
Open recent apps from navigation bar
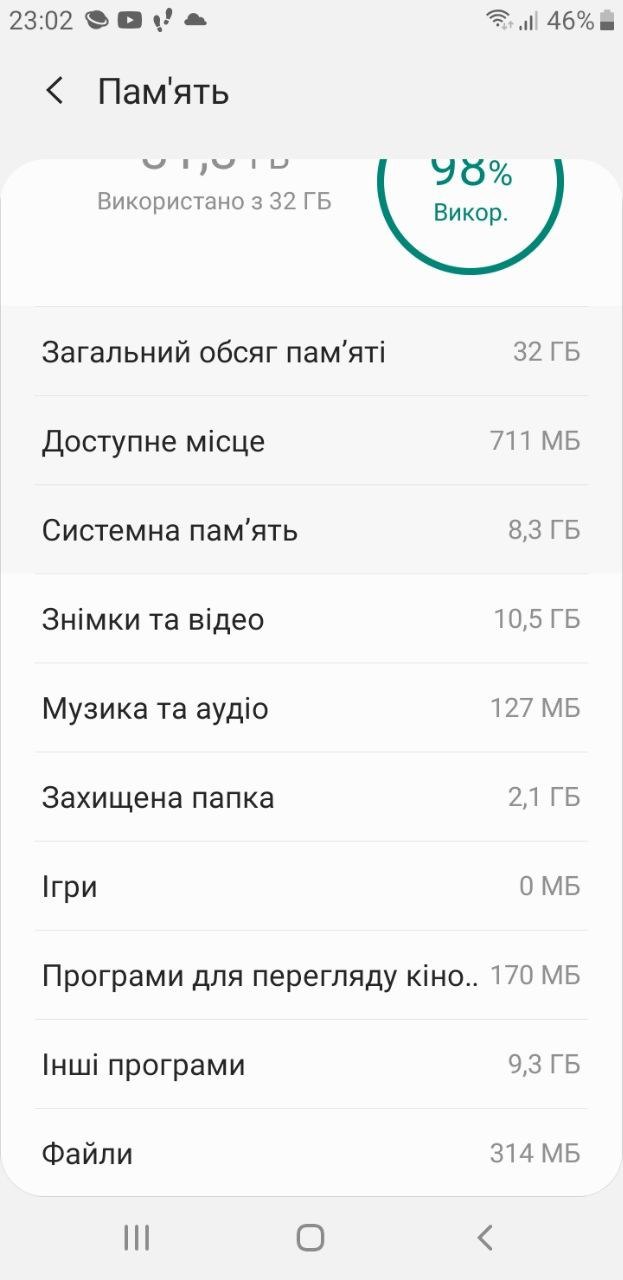click(x=137, y=1238)
